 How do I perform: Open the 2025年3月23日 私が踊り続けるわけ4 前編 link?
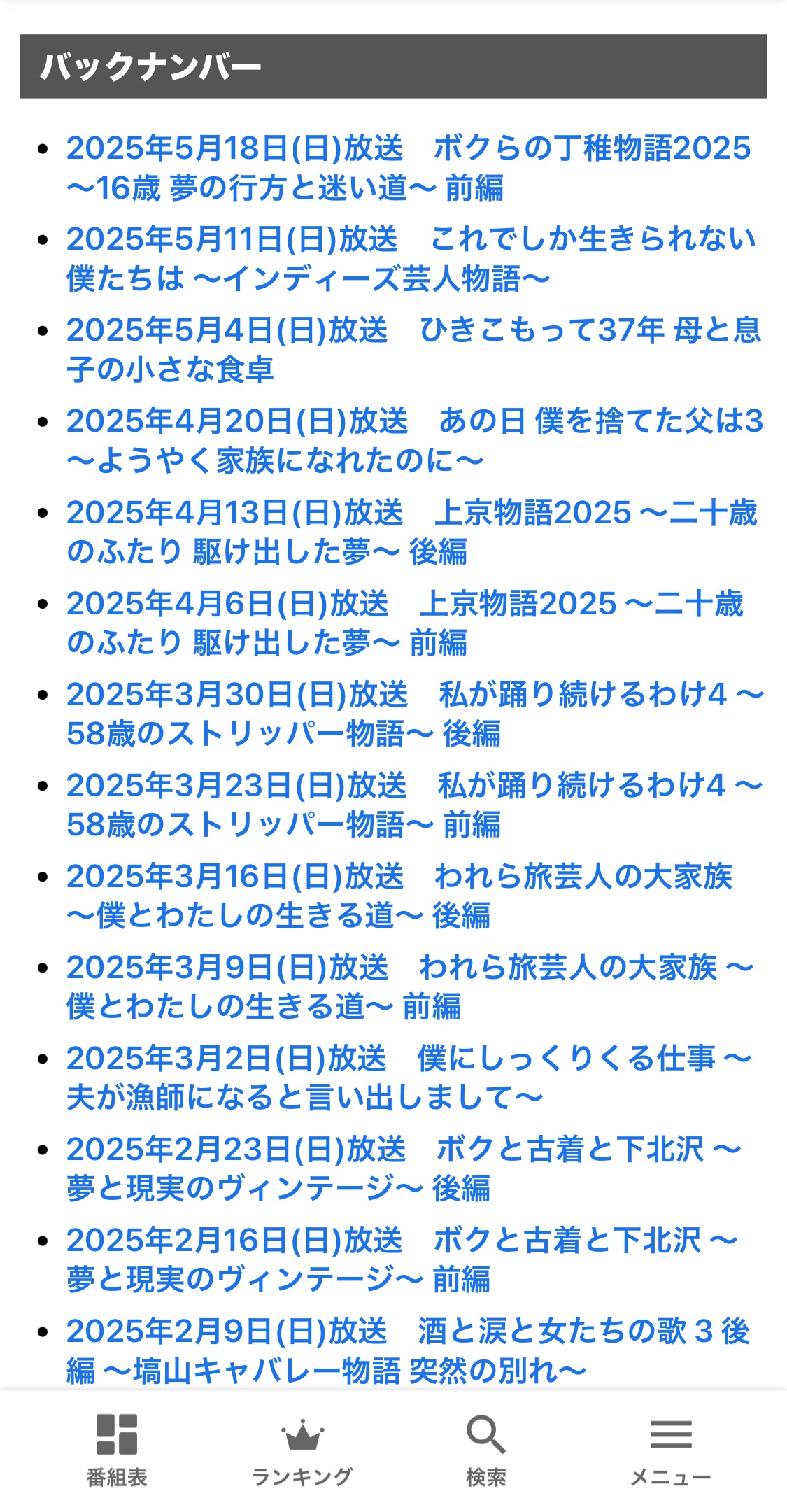[x=414, y=805]
